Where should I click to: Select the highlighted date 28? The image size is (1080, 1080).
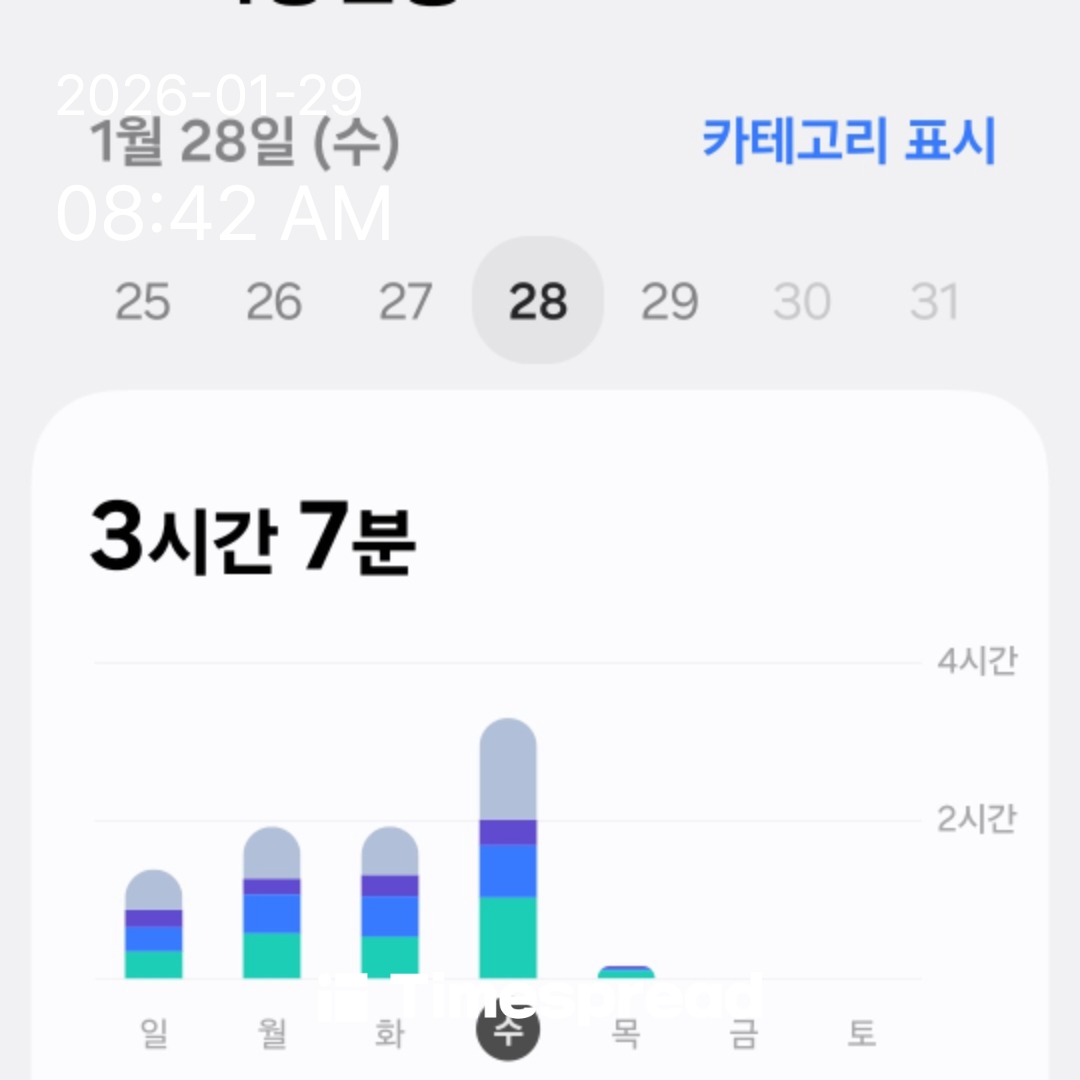click(538, 301)
